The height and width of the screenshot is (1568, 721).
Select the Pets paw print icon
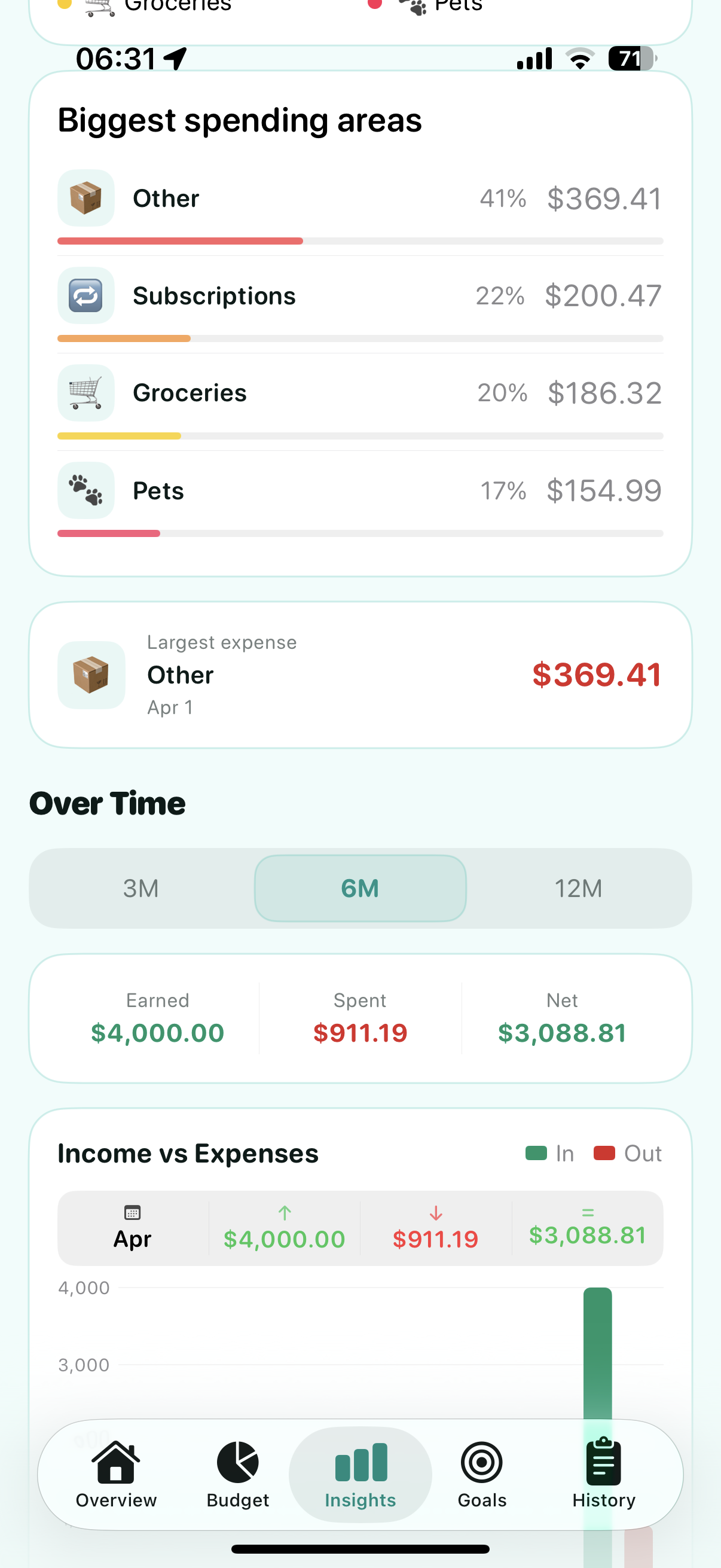[x=85, y=490]
